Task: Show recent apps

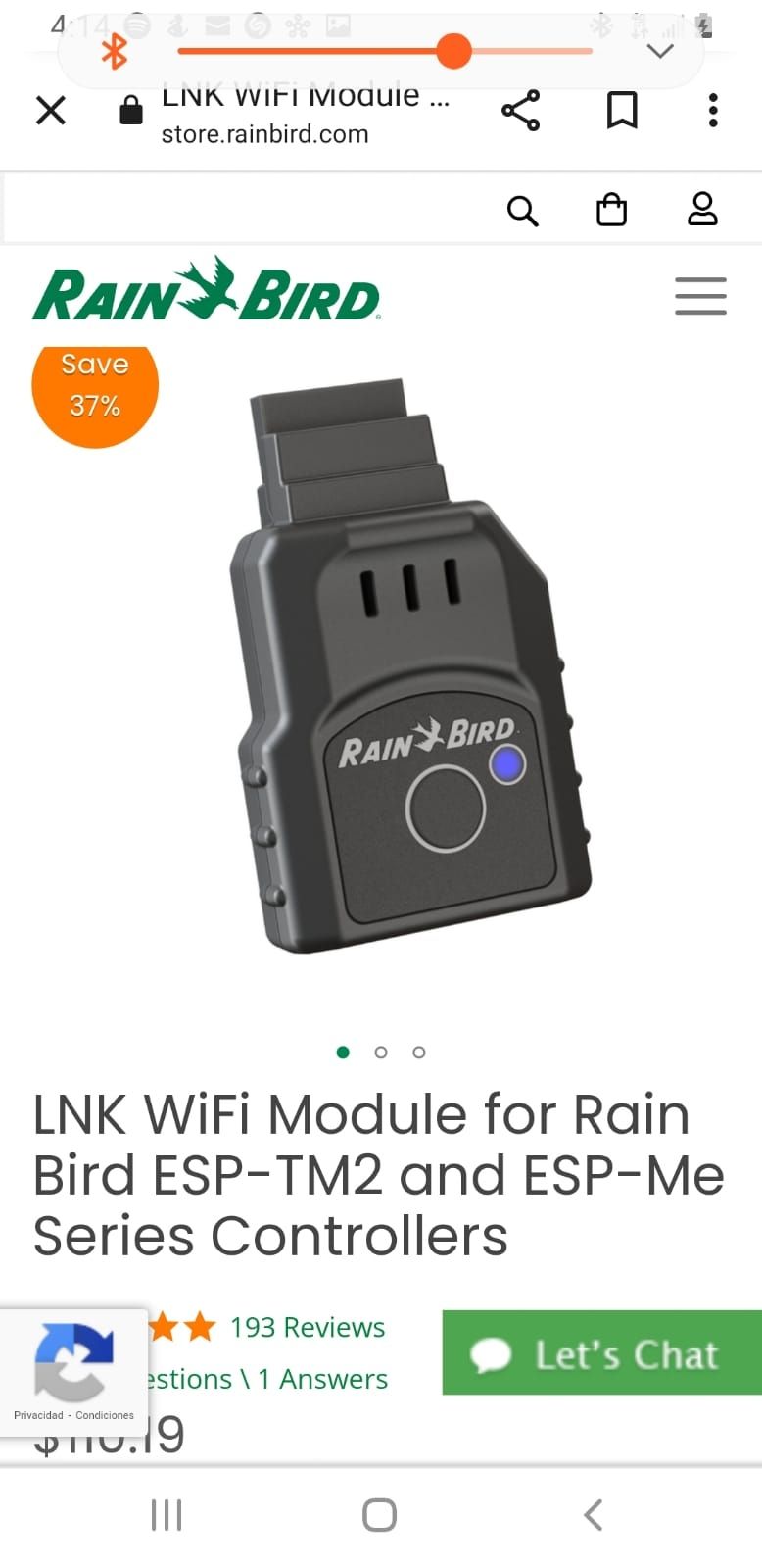Action: coord(167,1515)
